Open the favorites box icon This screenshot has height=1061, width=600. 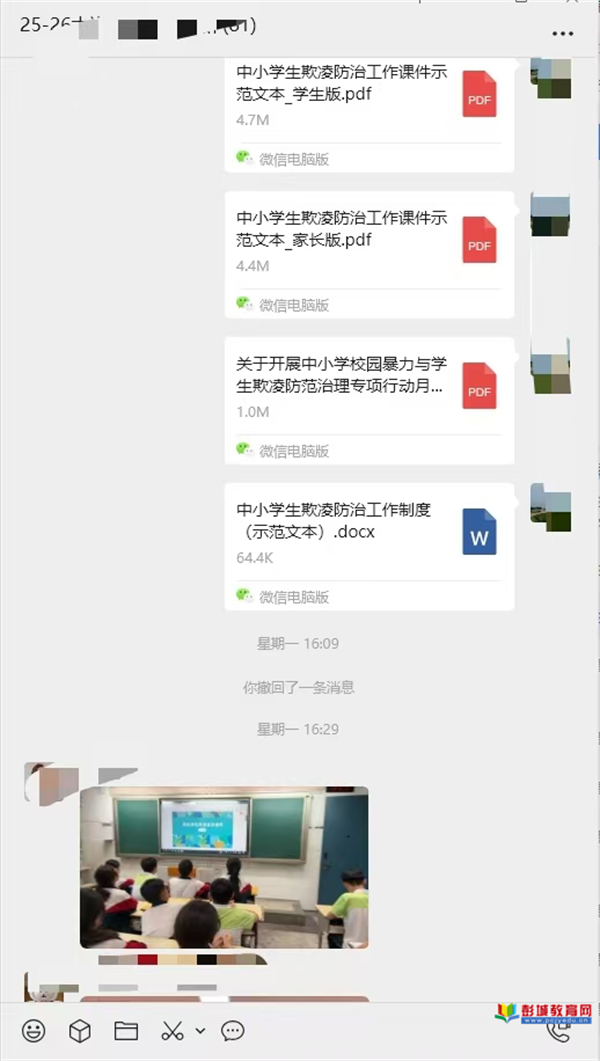point(80,1030)
